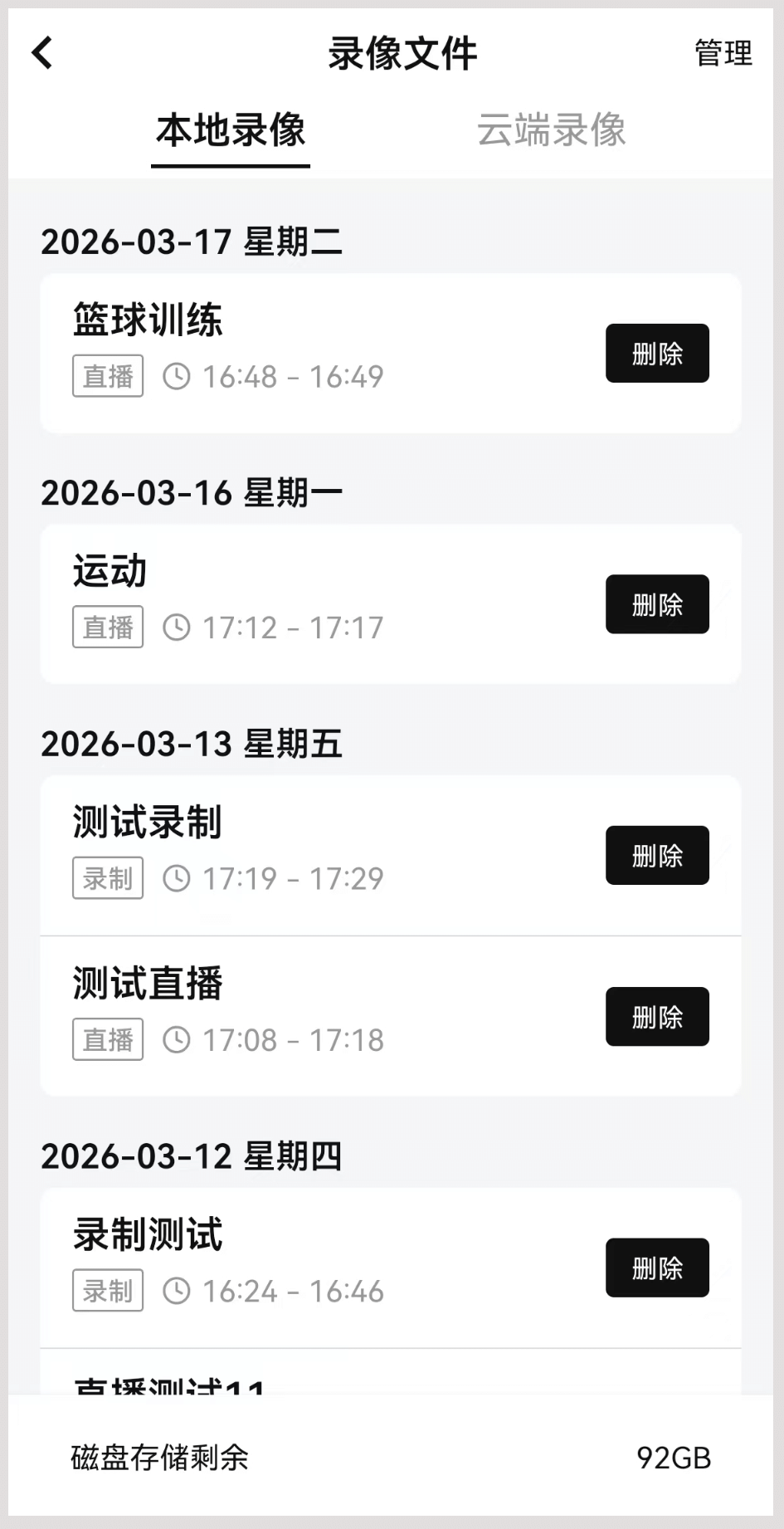Click the 录制 badge under 测试录制
The image size is (784, 1529).
pyautogui.click(x=107, y=876)
